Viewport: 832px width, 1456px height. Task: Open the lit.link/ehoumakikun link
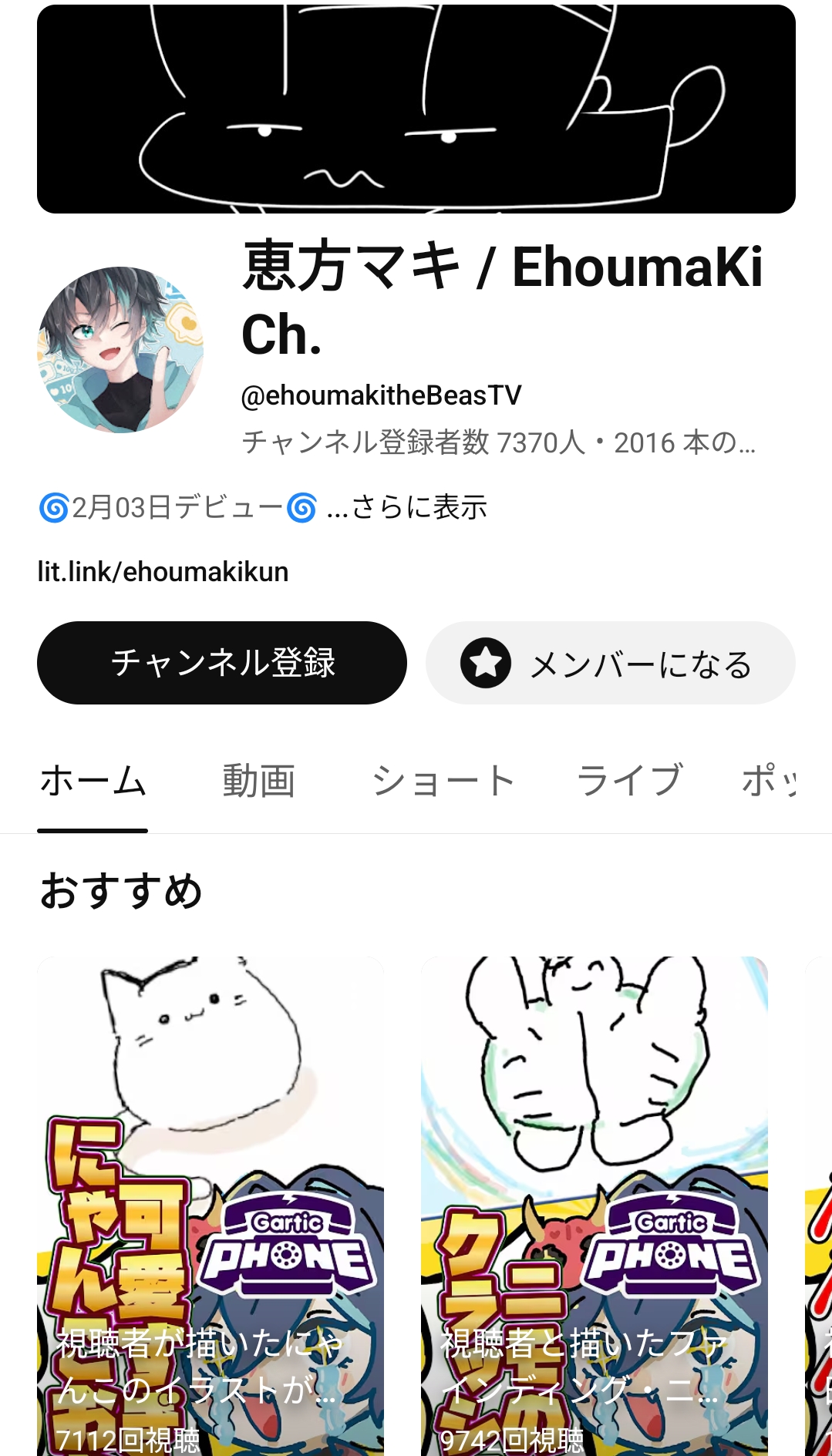tap(163, 572)
